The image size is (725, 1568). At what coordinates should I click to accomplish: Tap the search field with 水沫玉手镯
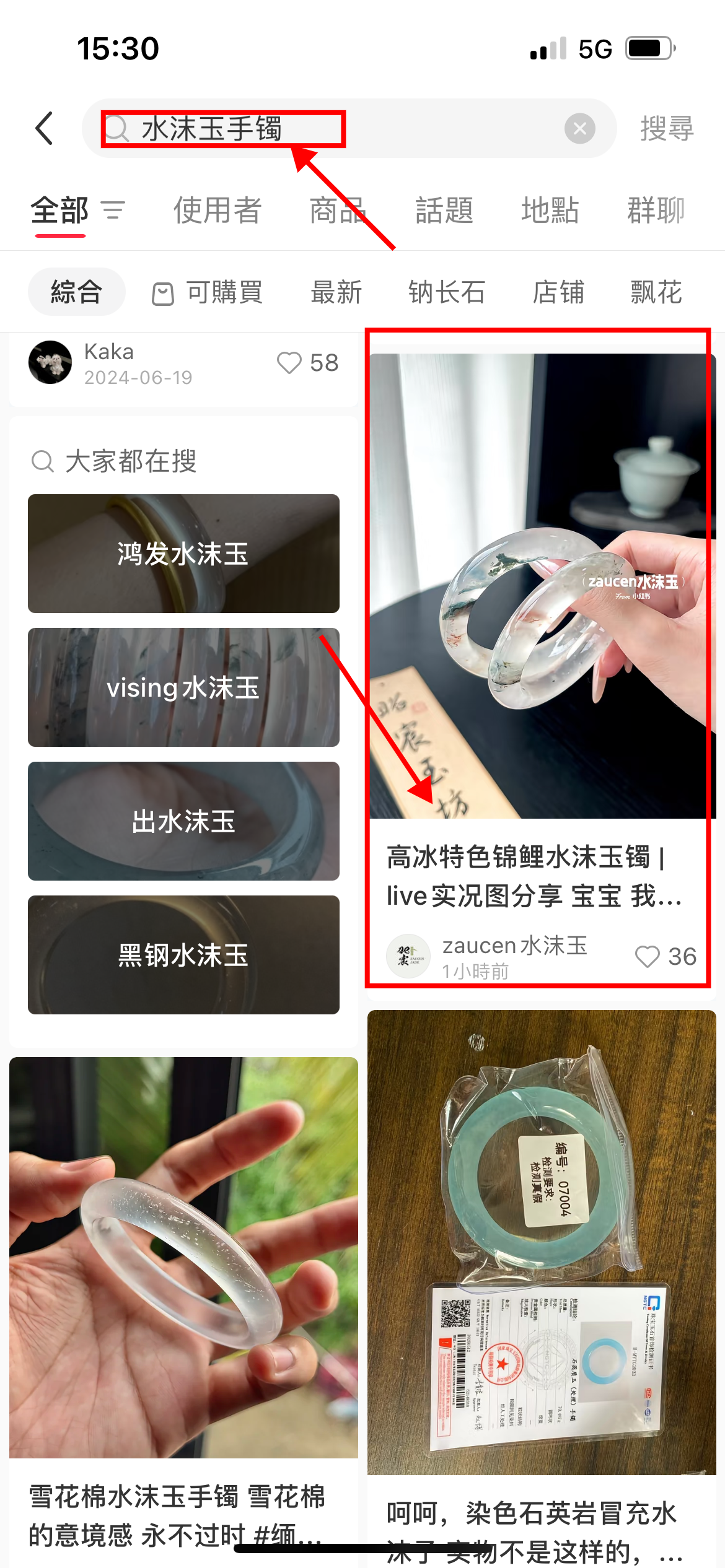tap(349, 128)
